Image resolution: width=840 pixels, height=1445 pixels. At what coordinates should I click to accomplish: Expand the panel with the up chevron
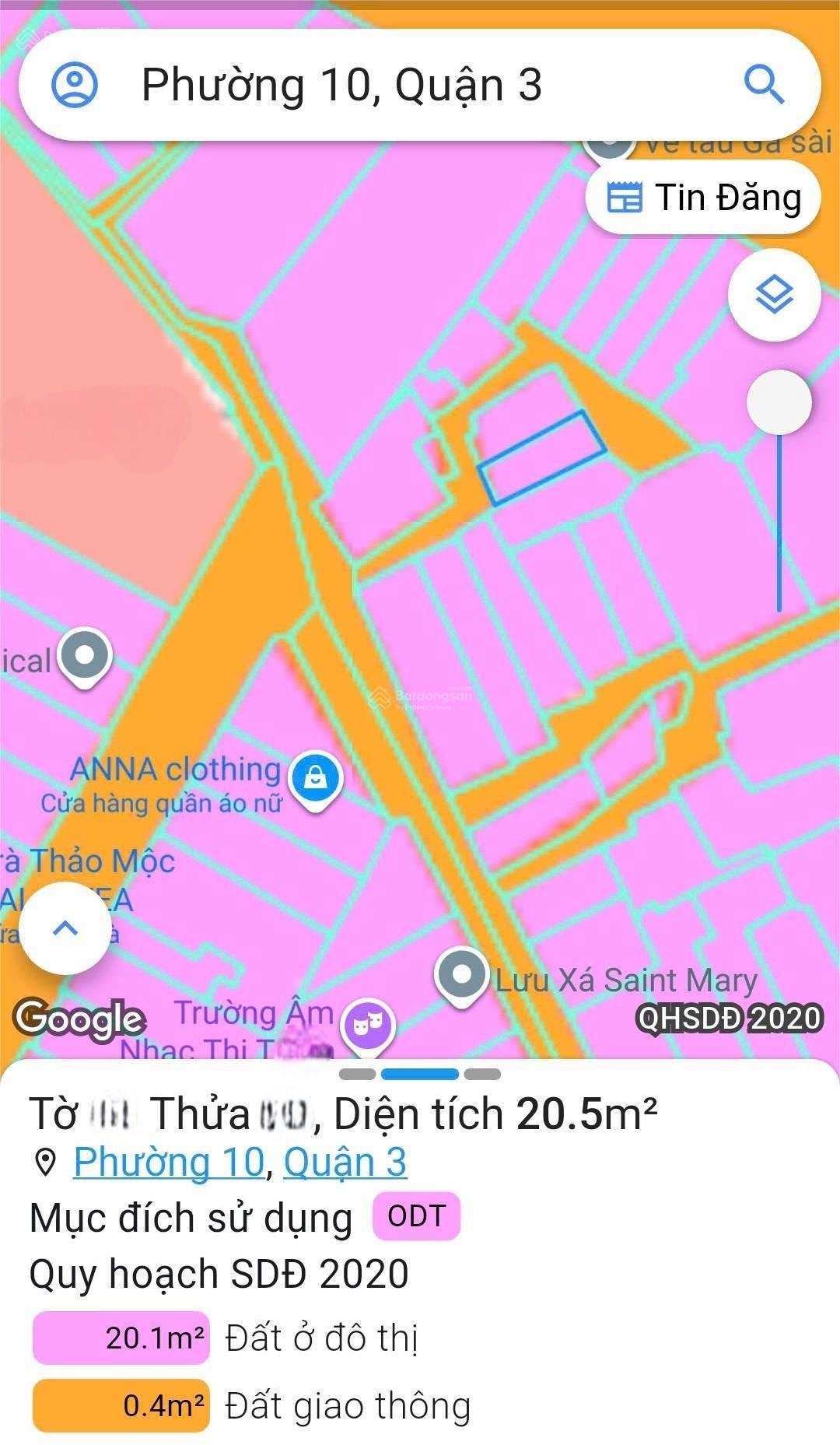tap(65, 928)
